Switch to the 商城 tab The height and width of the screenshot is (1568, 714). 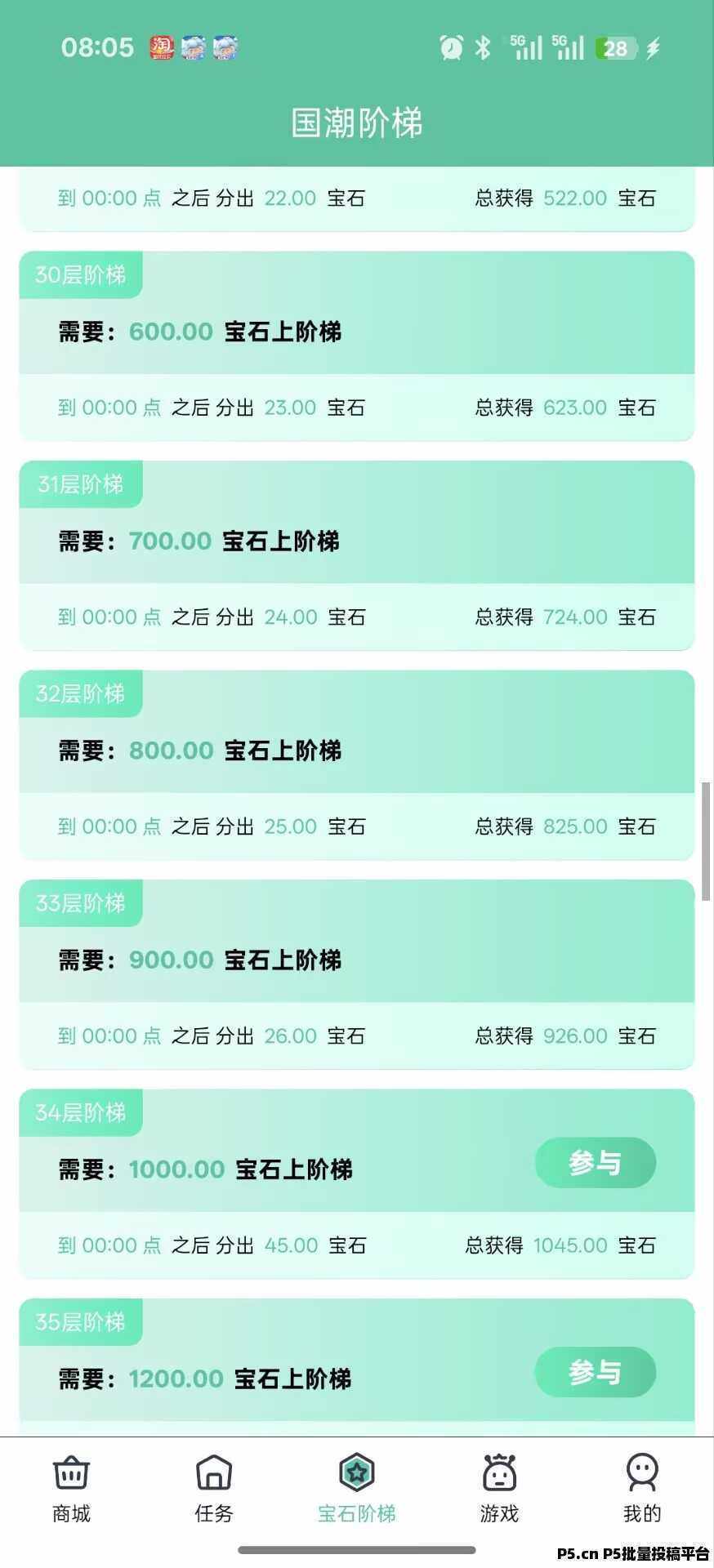coord(71,1488)
